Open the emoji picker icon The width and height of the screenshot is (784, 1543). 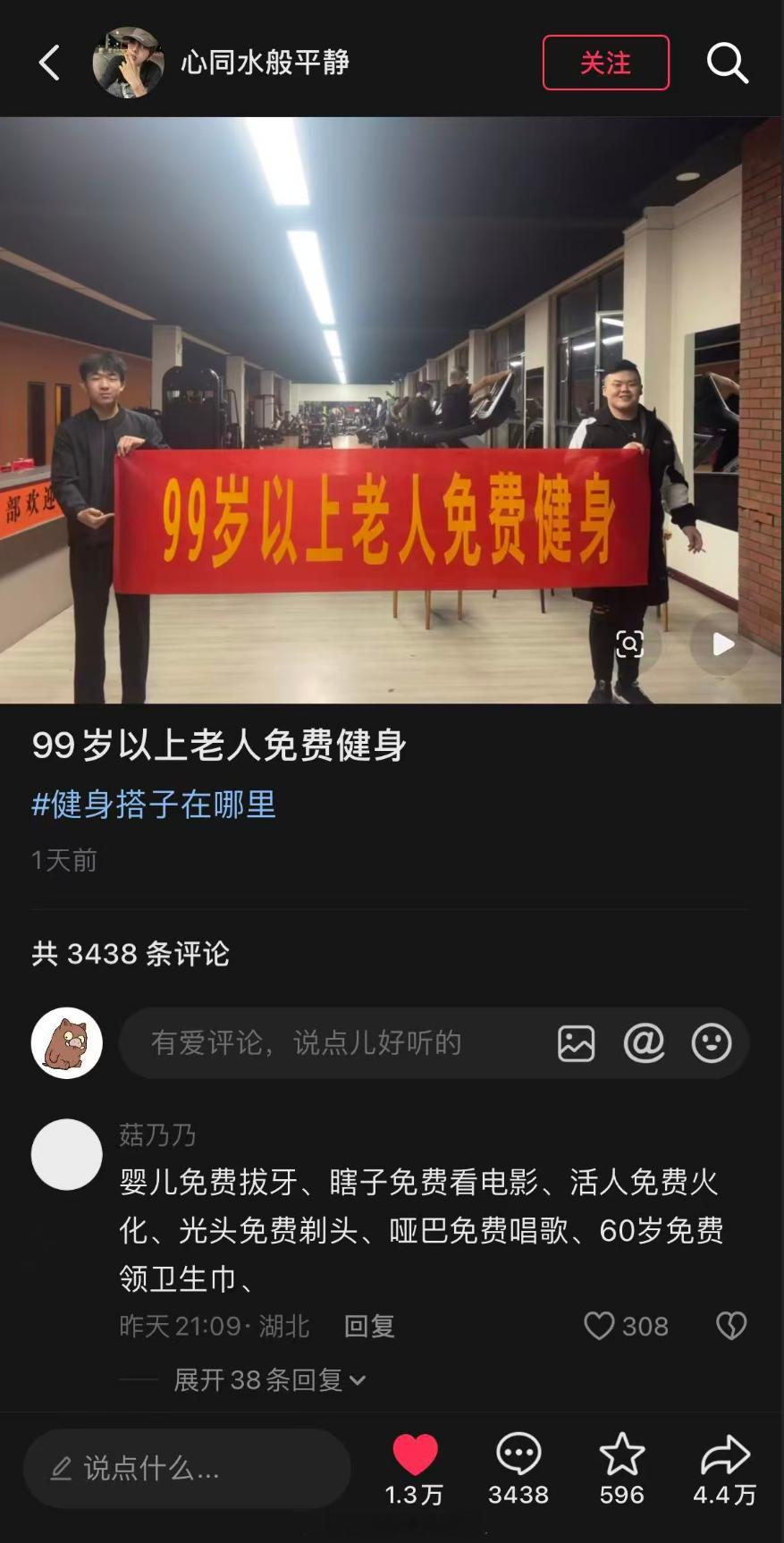[x=711, y=1043]
